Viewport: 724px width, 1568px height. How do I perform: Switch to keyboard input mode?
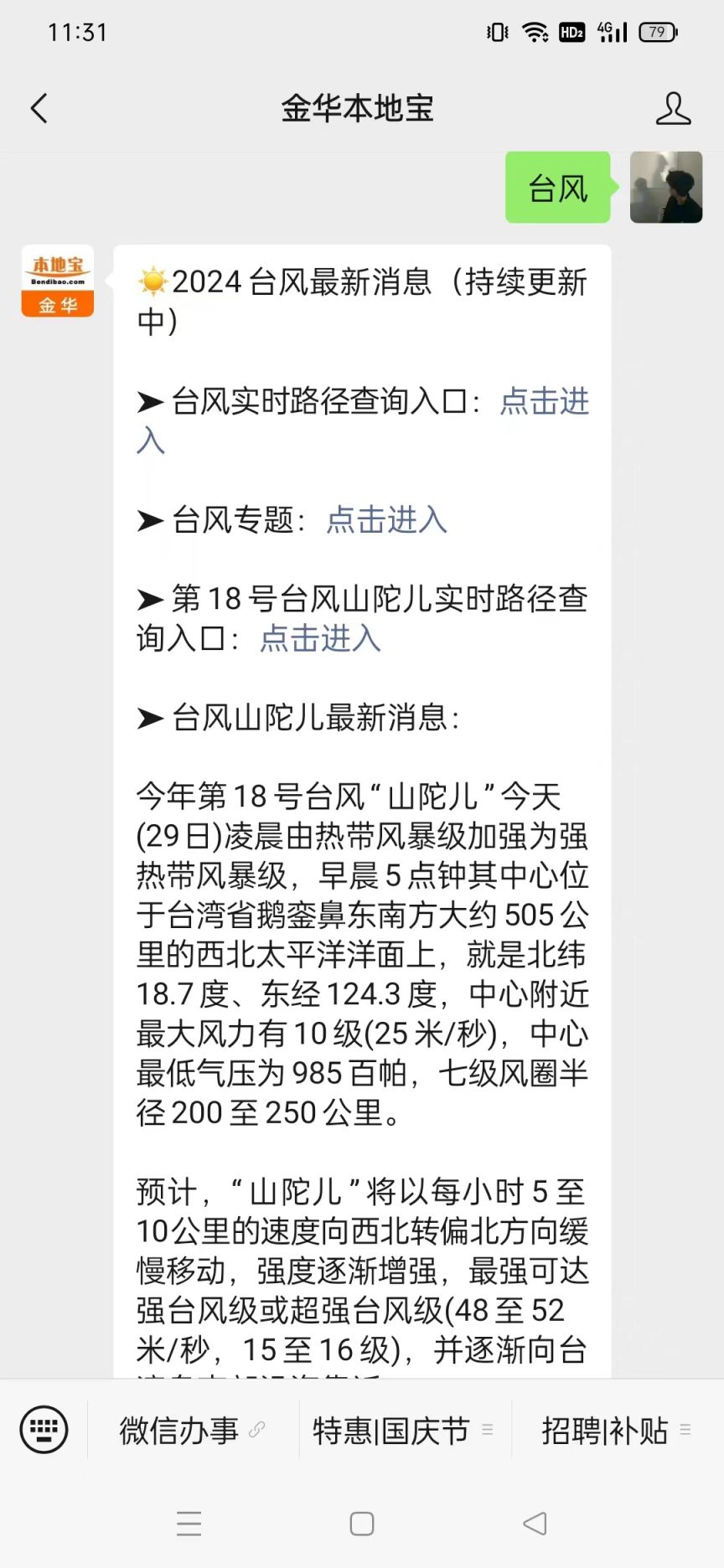44,1430
